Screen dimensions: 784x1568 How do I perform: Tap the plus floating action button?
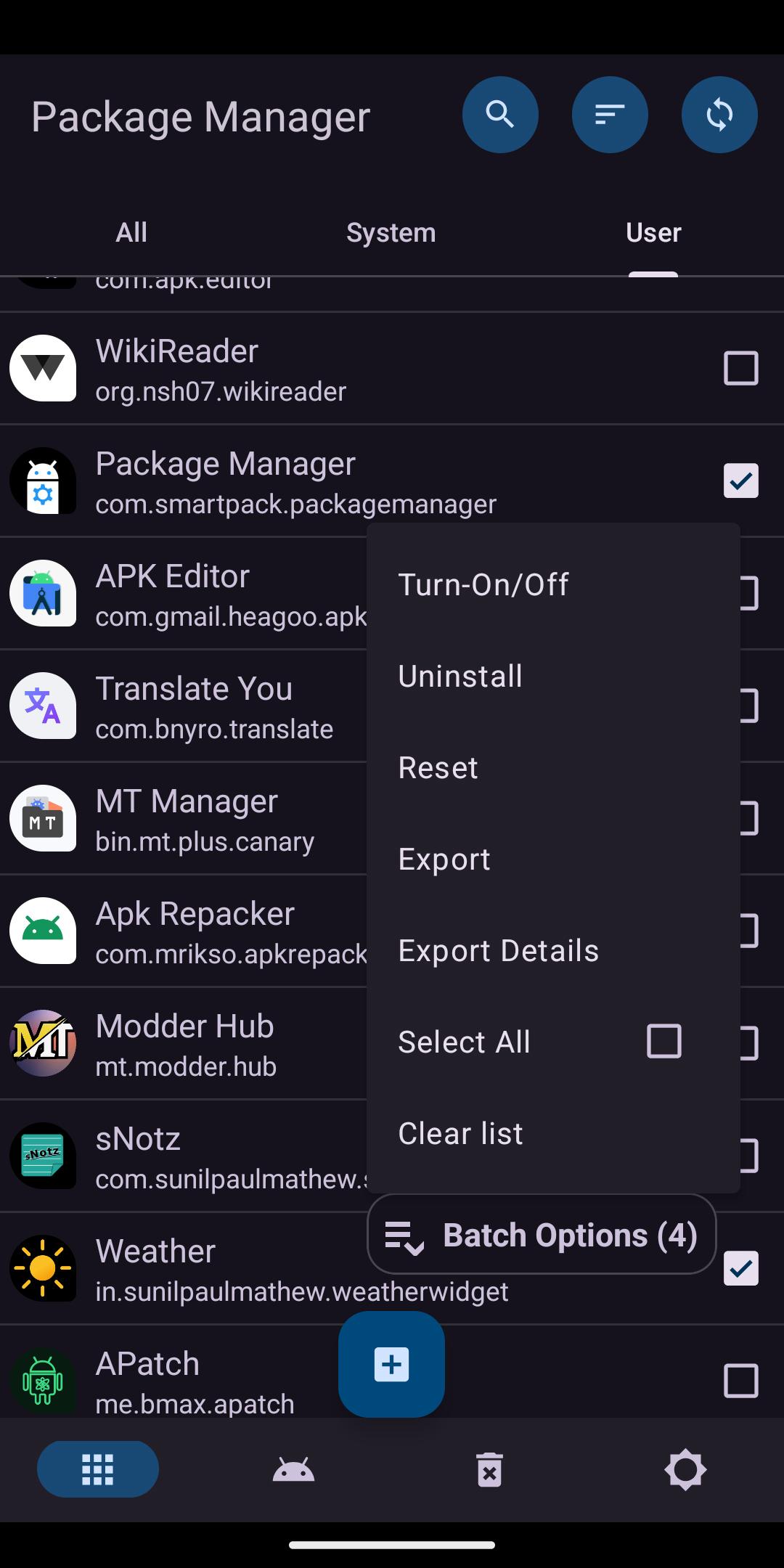[391, 1365]
